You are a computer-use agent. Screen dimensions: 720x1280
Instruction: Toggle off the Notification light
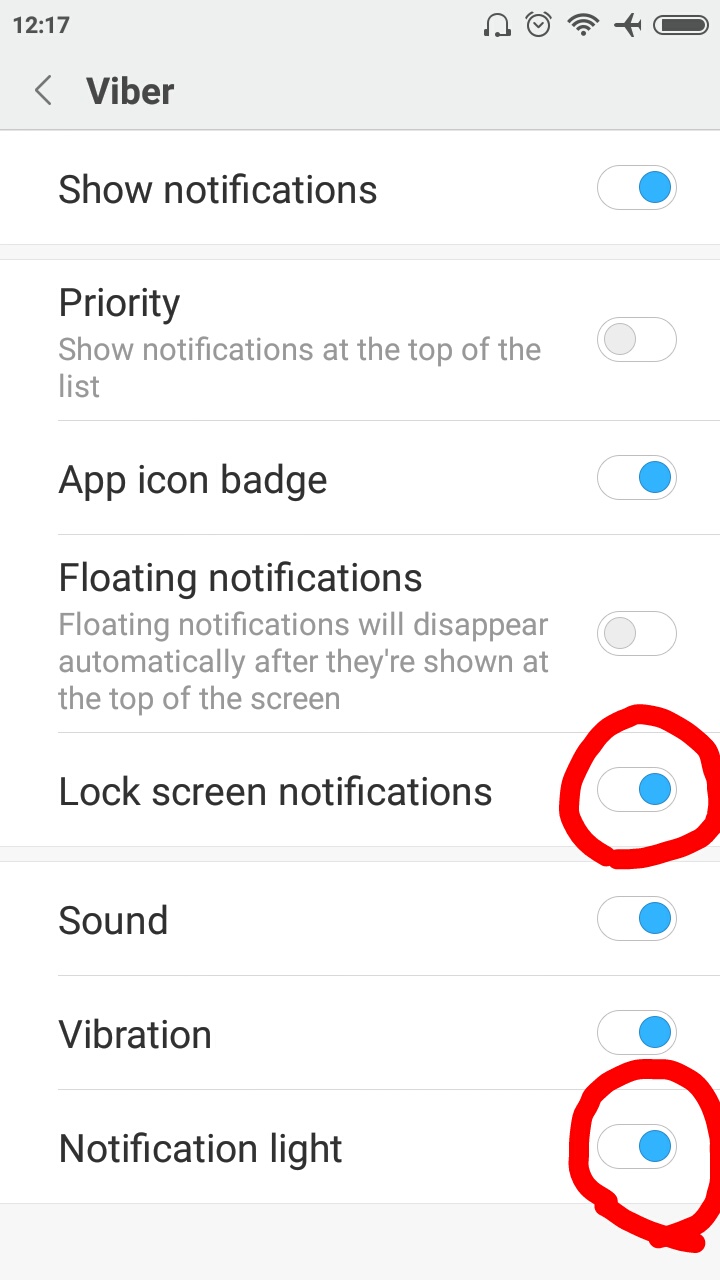pyautogui.click(x=637, y=1146)
